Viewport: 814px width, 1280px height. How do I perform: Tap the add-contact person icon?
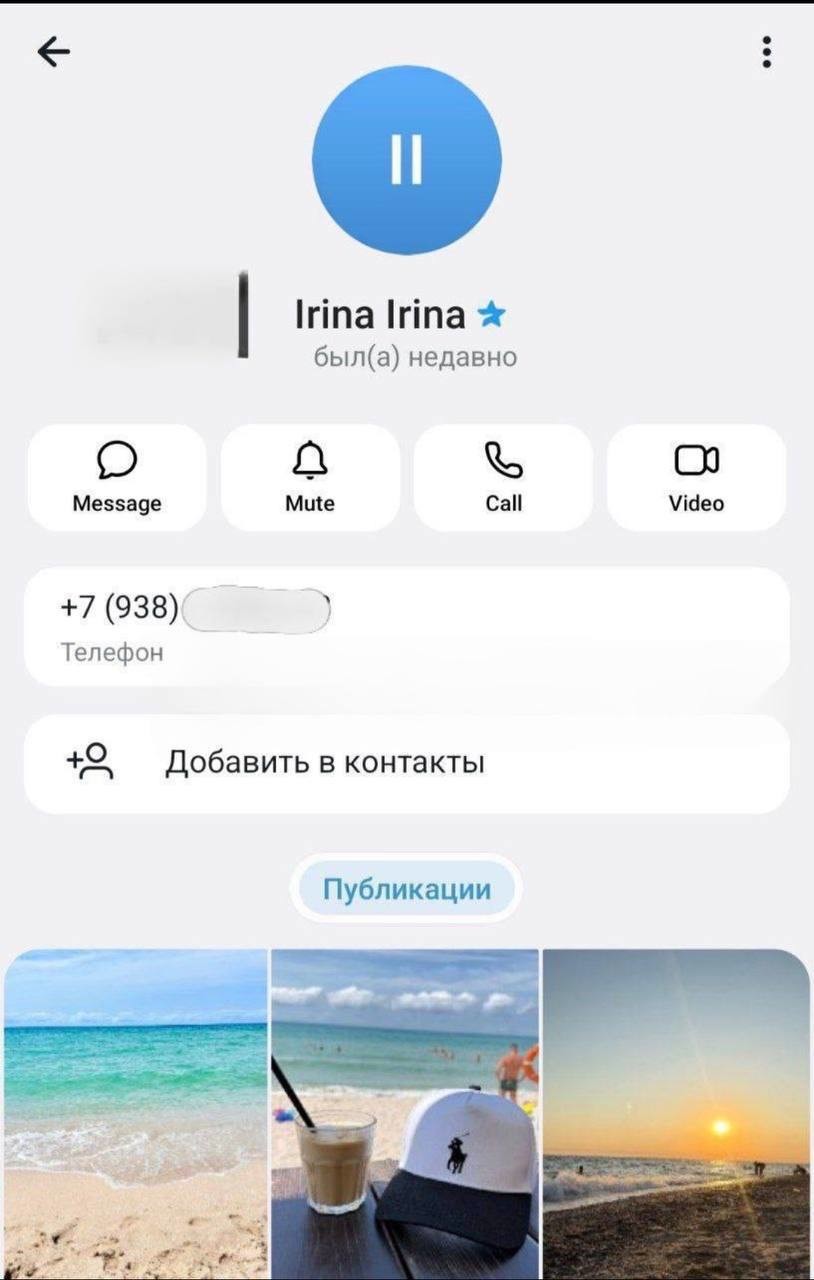pyautogui.click(x=92, y=762)
